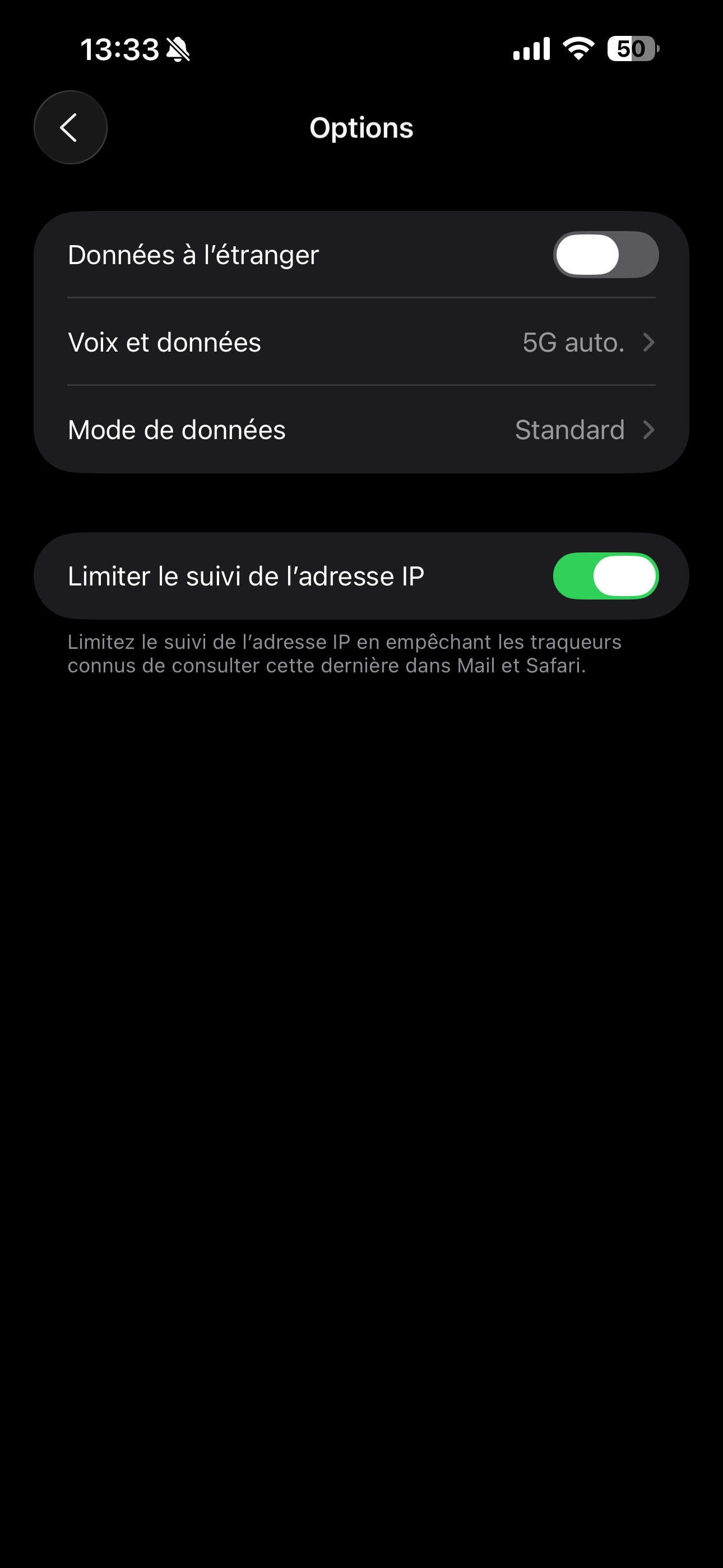Expand Mode de données options
723x1568 pixels.
click(x=361, y=429)
